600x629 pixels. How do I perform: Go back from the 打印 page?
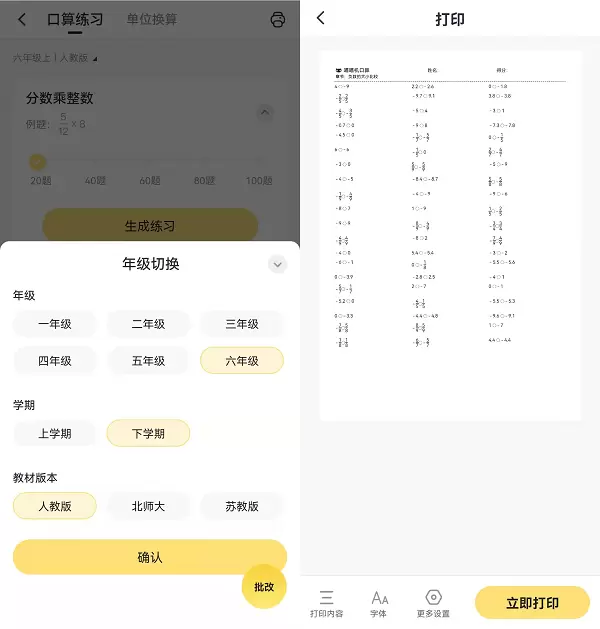tap(320, 19)
